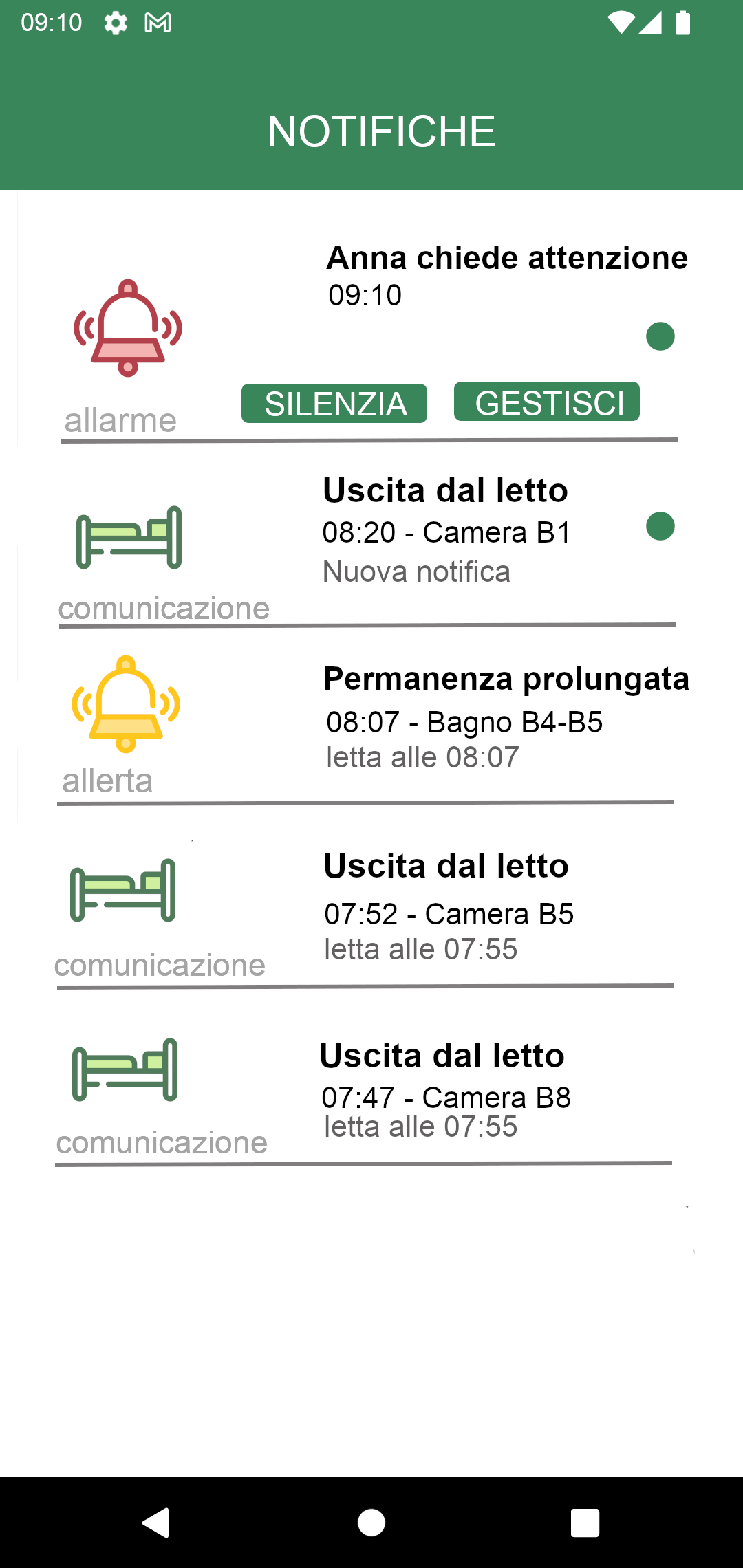Toggle the green unread indicator on Uscita dal letto
The image size is (743, 1568).
659,528
